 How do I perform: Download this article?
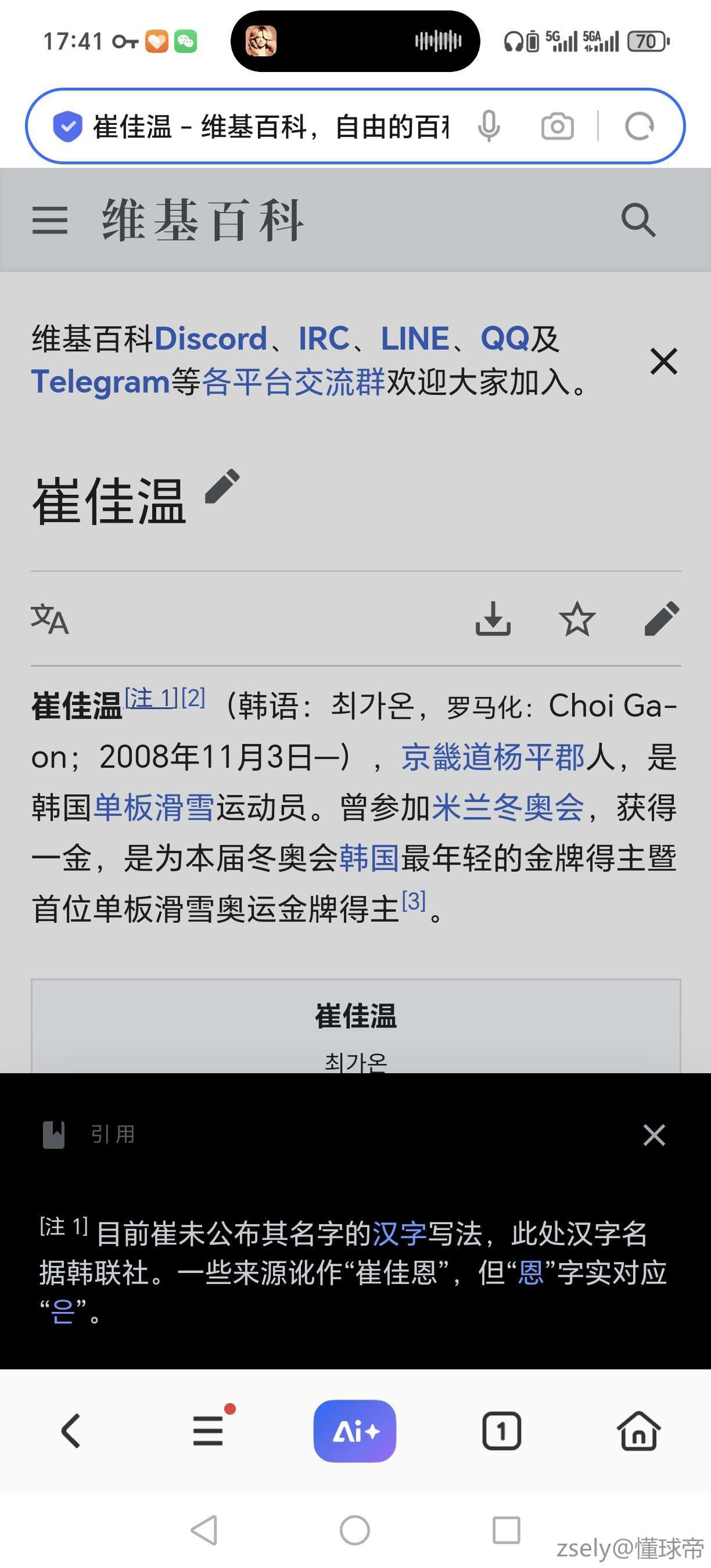(493, 619)
